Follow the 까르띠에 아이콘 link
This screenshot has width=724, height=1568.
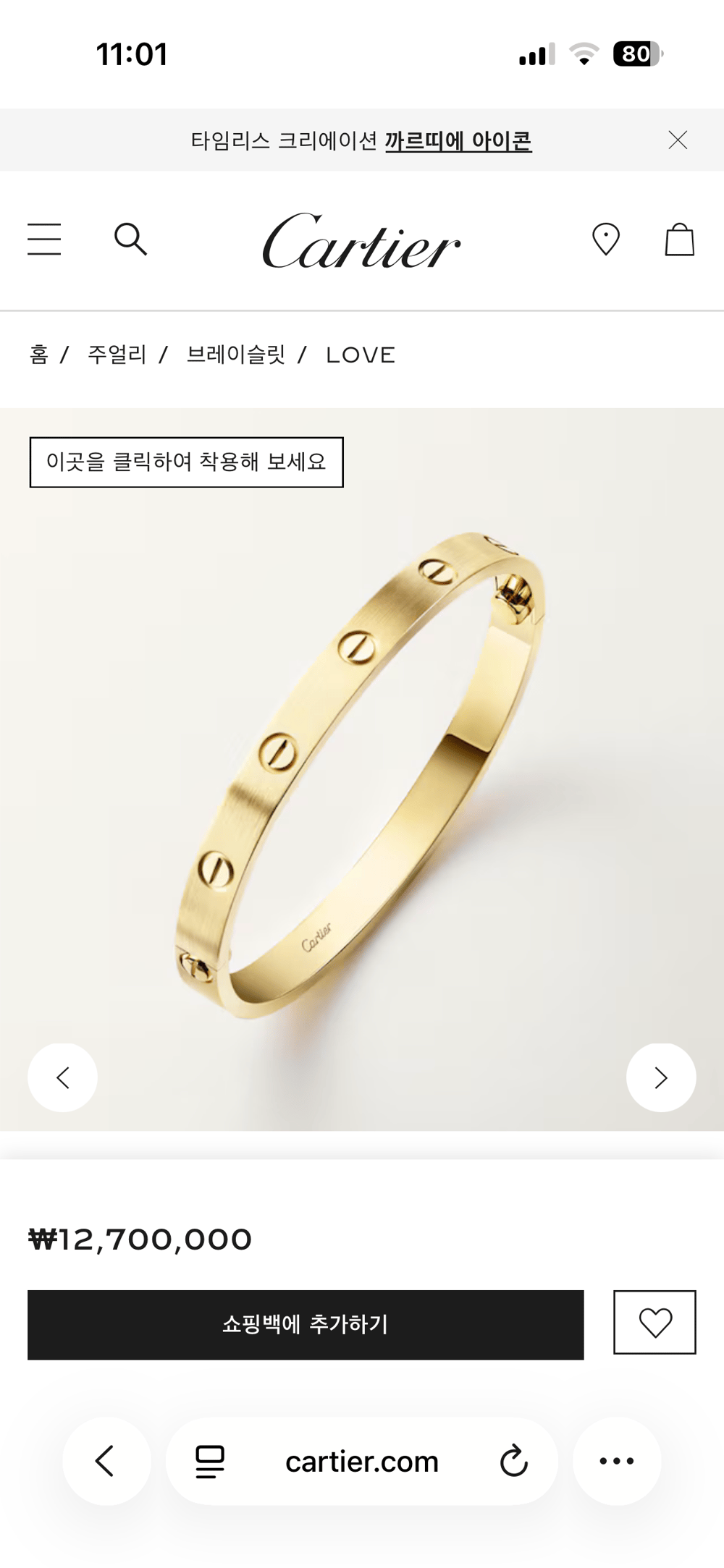(x=458, y=140)
